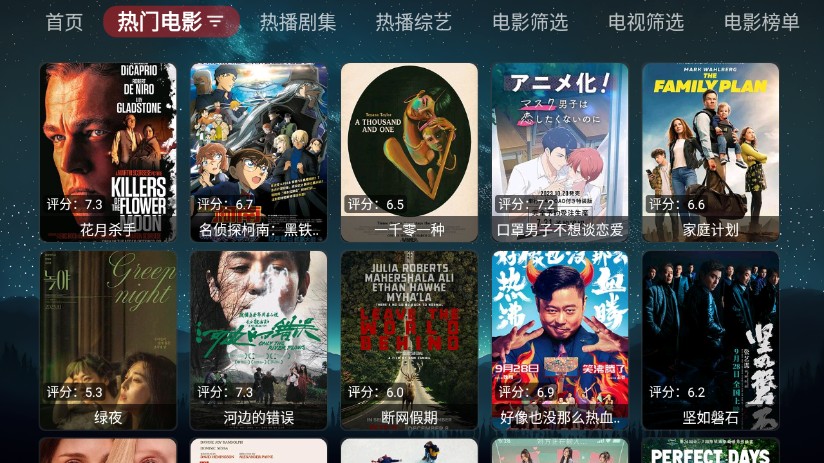Select the 电影筛选 tab
This screenshot has width=824, height=463.
point(530,22)
